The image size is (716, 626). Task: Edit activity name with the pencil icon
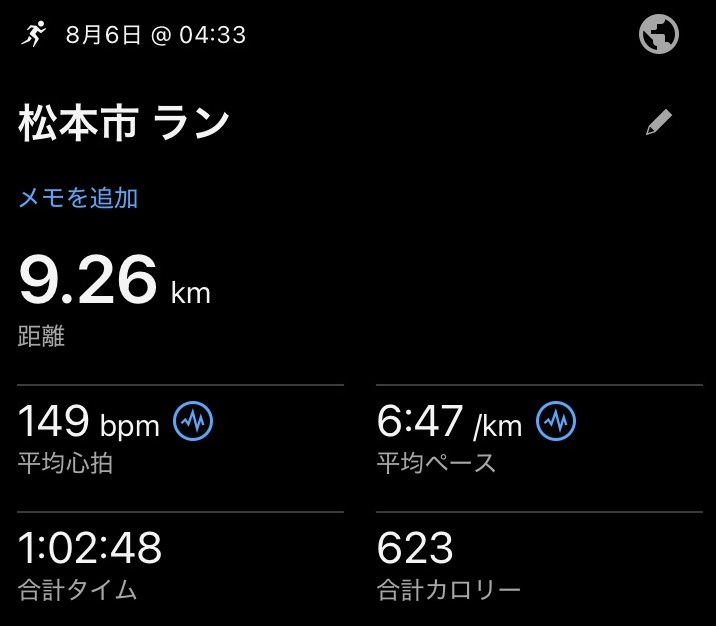[x=658, y=123]
